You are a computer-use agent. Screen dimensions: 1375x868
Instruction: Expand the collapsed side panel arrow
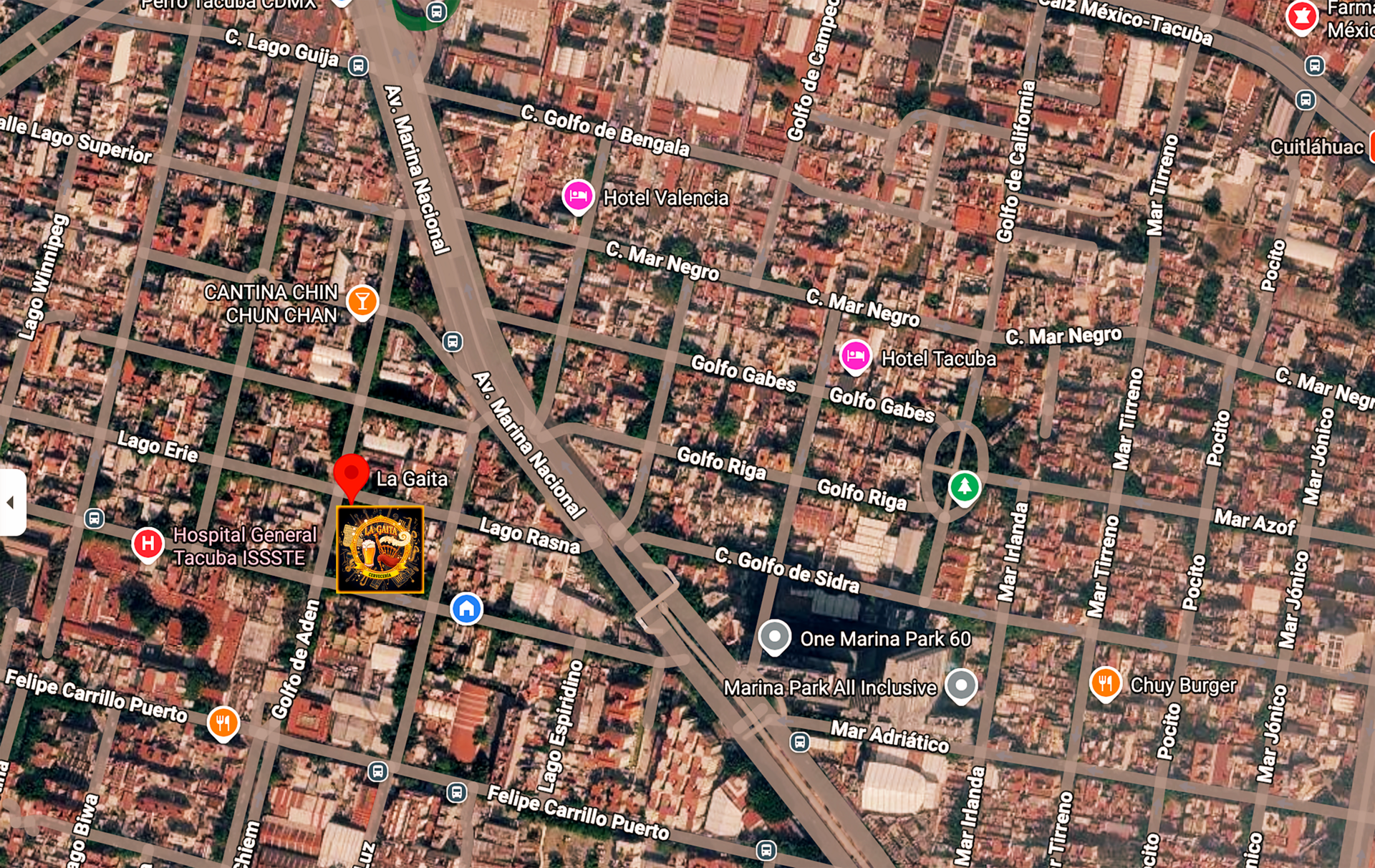pyautogui.click(x=11, y=503)
